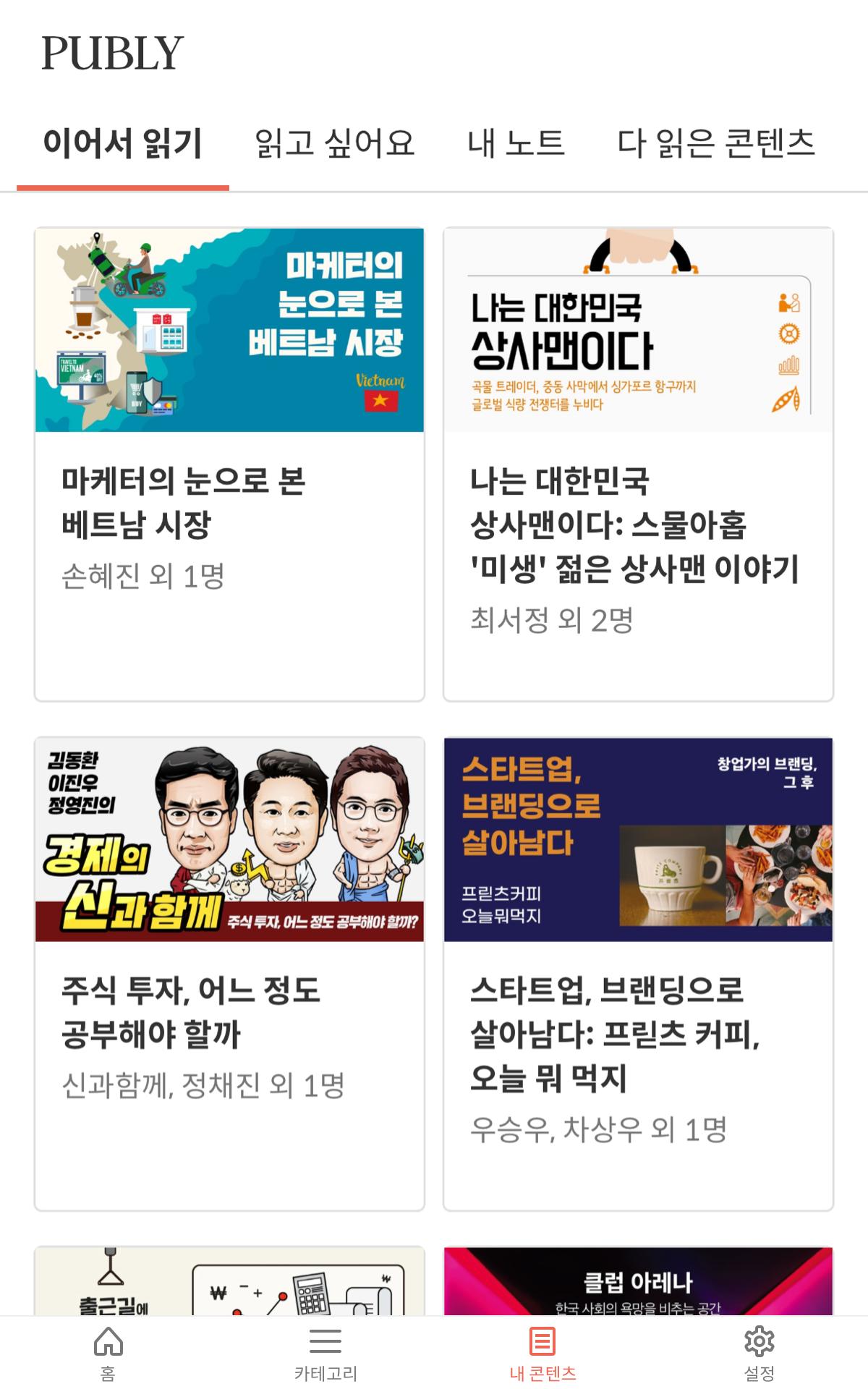
Task: Select the 이어서 읽기 tab
Action: pyautogui.click(x=122, y=143)
